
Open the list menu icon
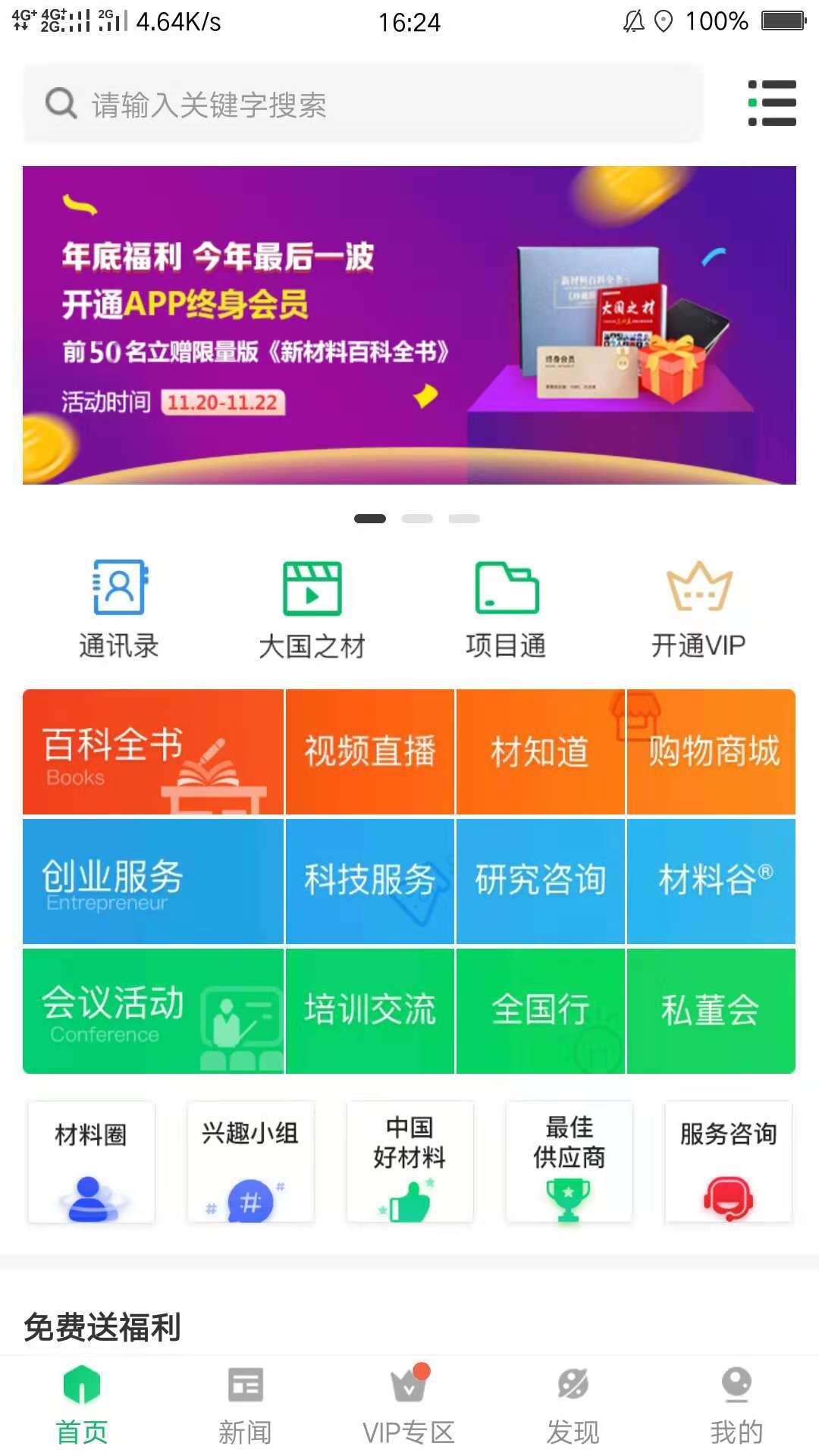[771, 103]
